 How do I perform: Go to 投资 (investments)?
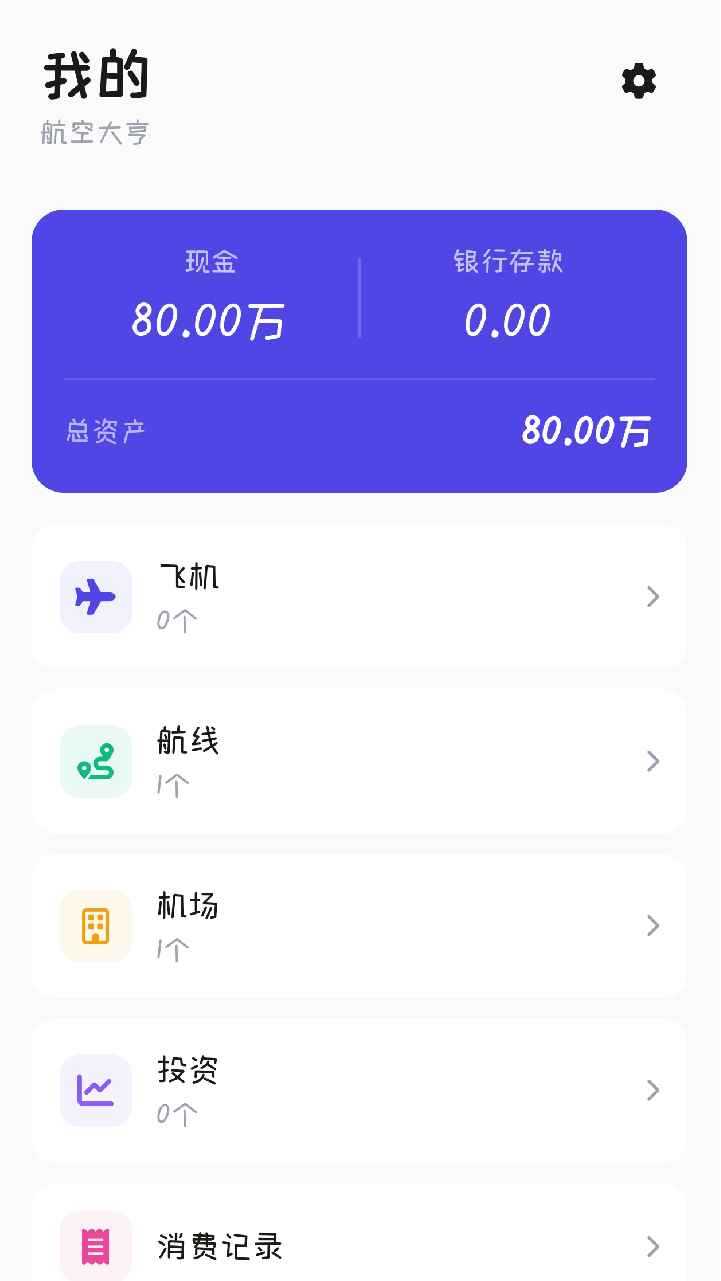[359, 1090]
